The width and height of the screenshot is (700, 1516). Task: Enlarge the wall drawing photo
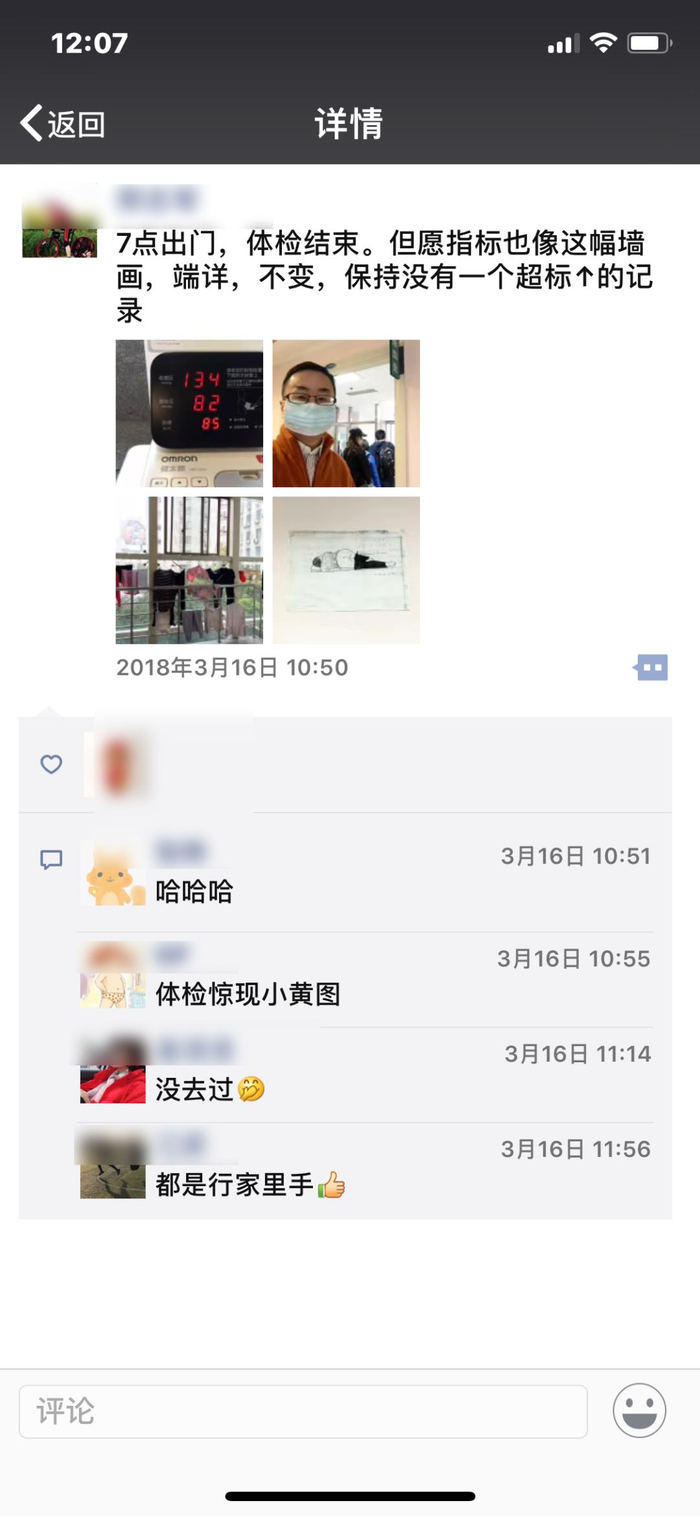346,570
